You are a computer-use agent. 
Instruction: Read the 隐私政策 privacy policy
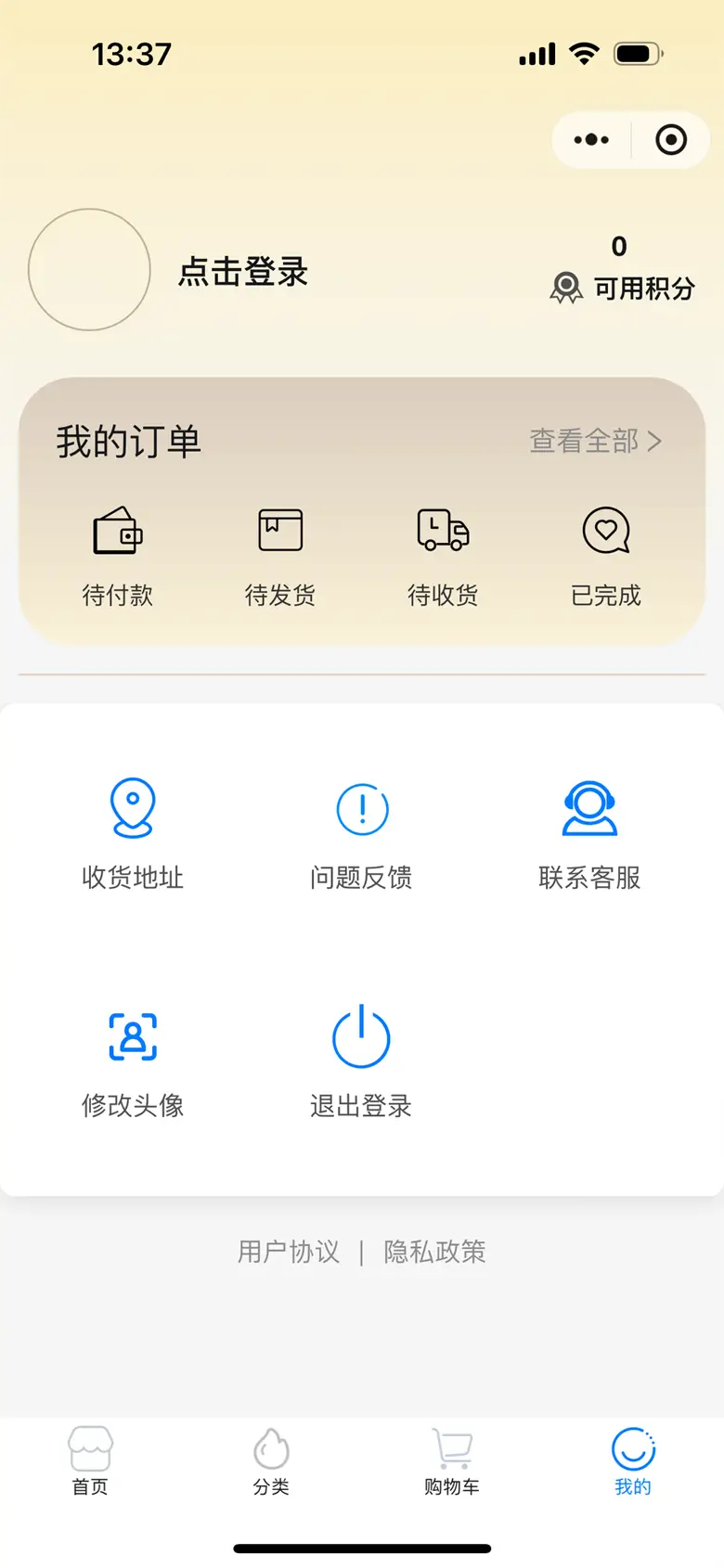[x=435, y=1252]
